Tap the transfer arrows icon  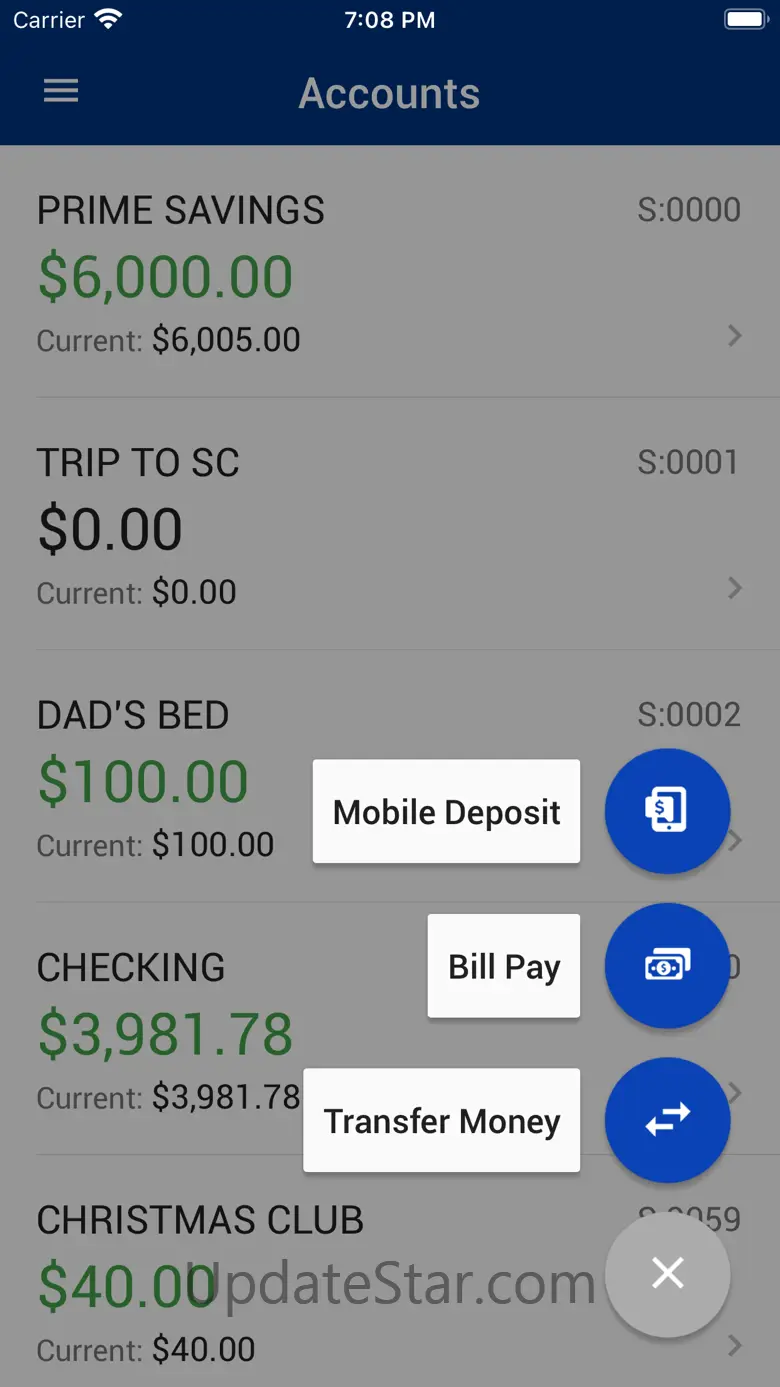point(667,1120)
